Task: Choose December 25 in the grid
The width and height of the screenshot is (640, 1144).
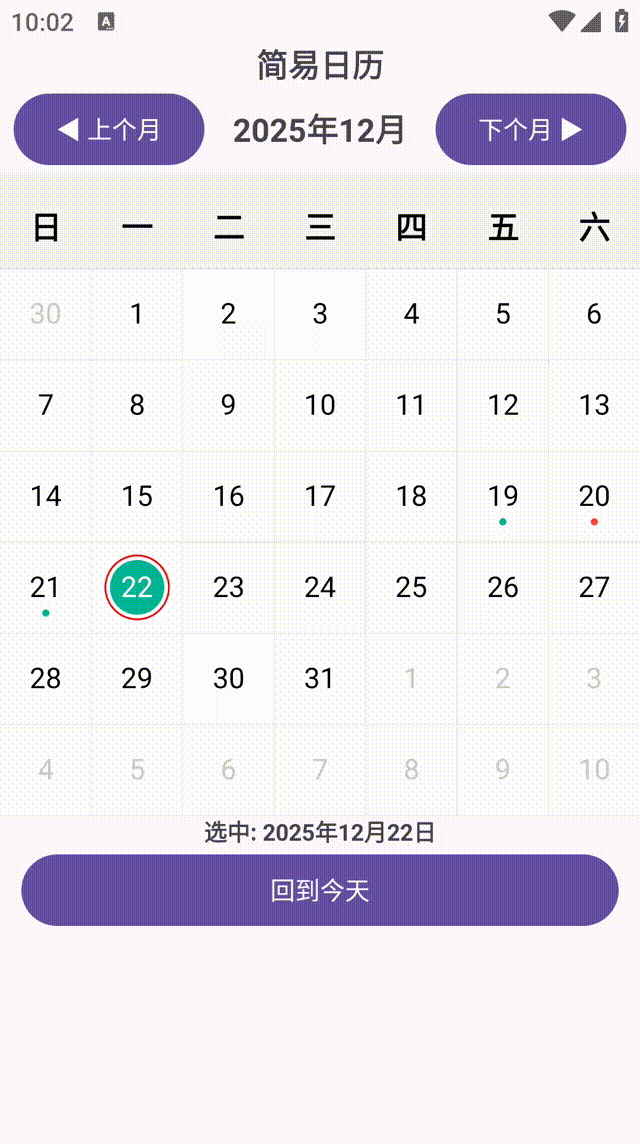Action: tap(411, 587)
